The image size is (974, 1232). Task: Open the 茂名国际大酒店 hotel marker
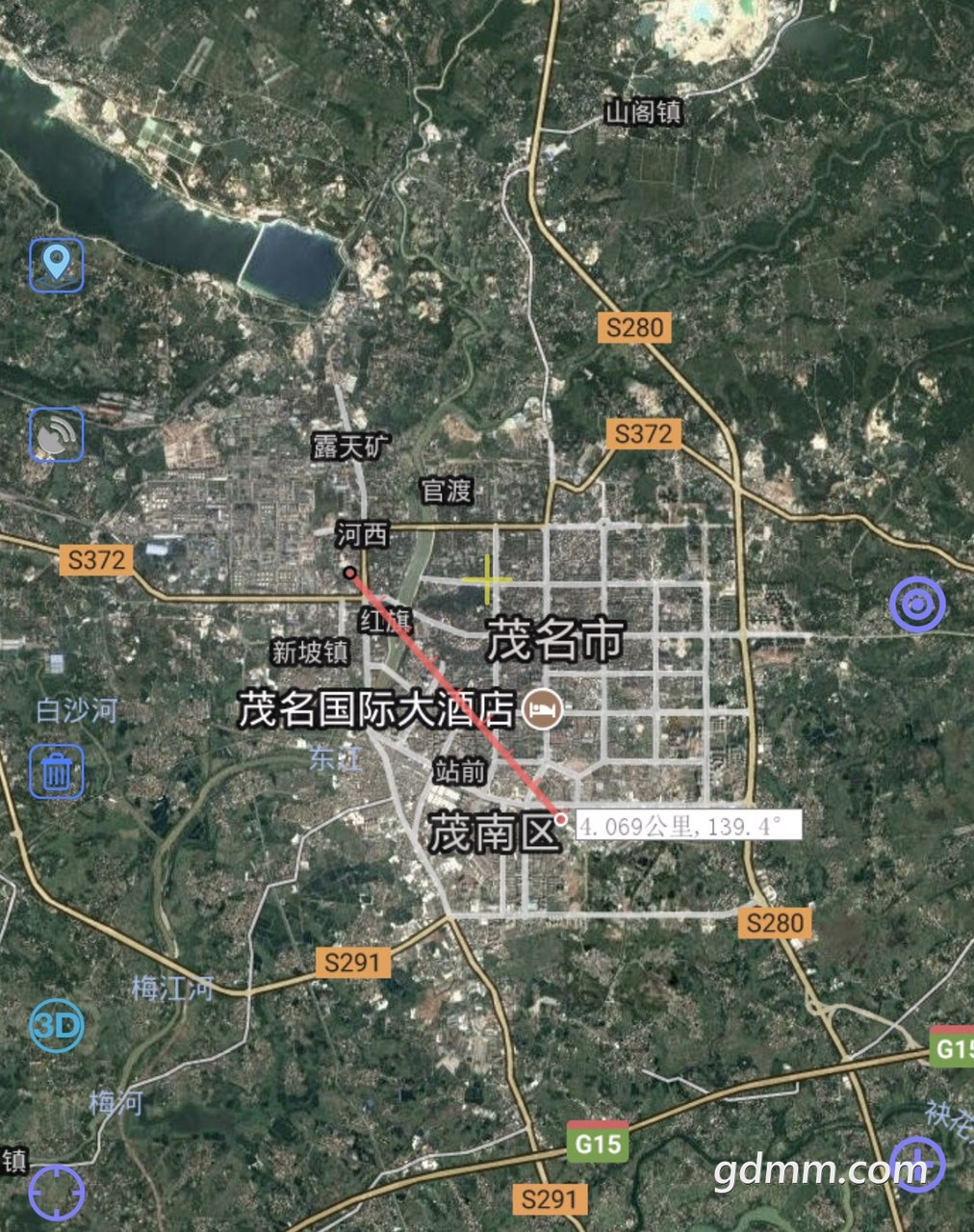tap(542, 711)
